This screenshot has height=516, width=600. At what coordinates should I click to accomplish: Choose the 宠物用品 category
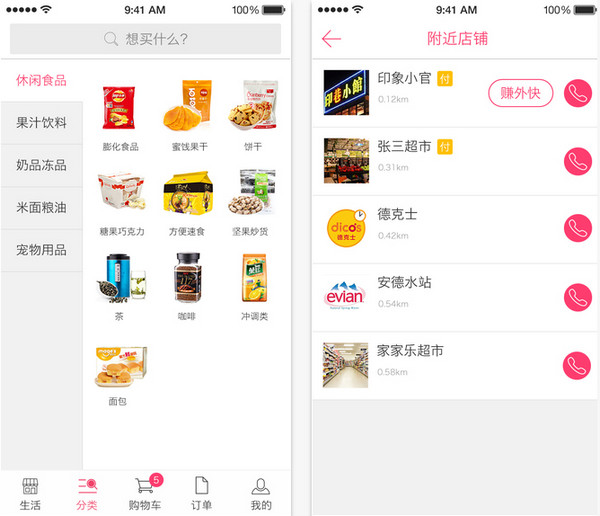click(42, 249)
